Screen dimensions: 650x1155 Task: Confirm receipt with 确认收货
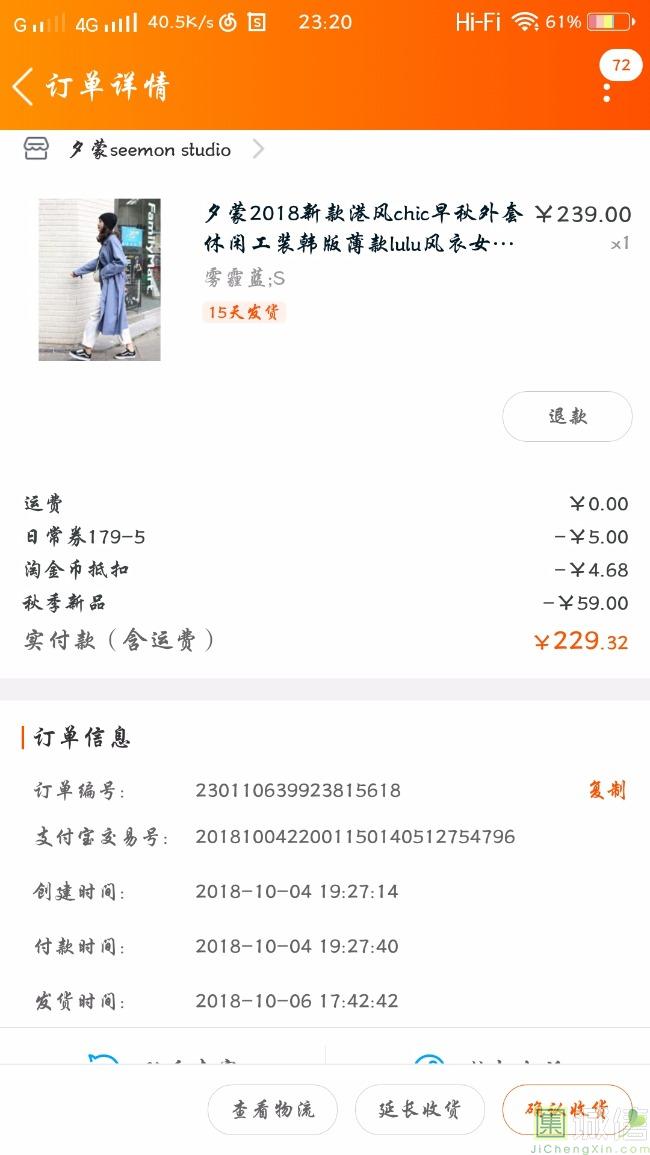point(567,1108)
